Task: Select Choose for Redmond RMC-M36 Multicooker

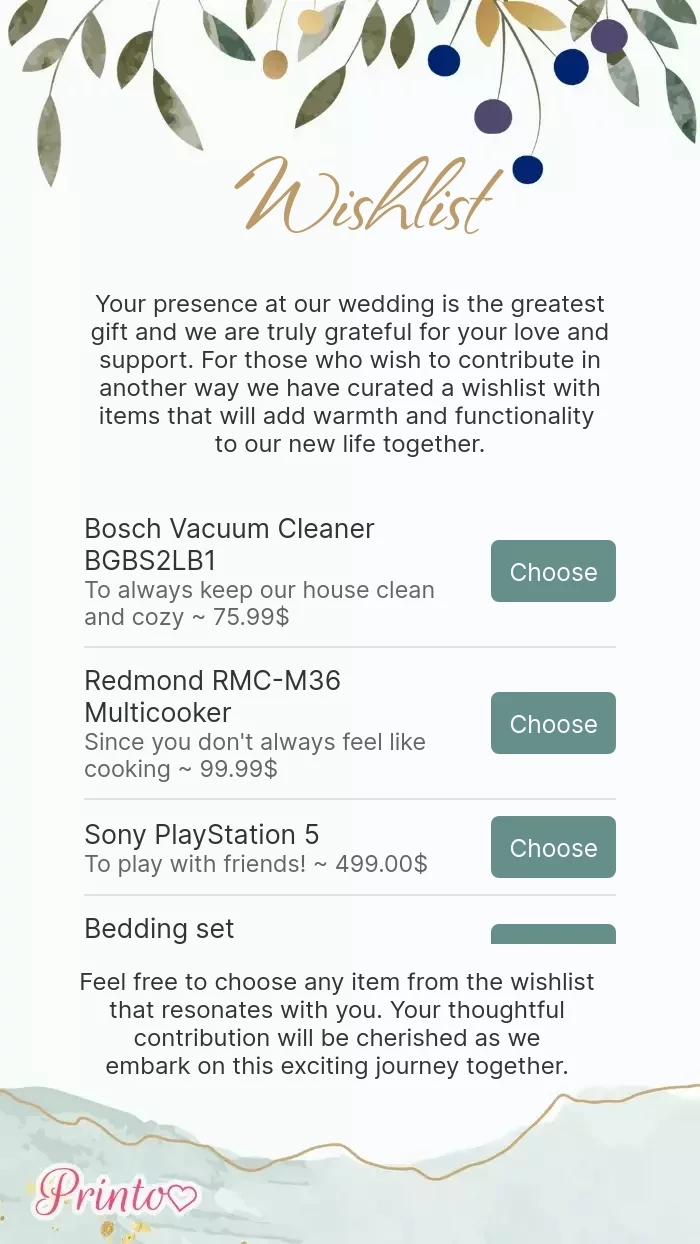Action: [553, 723]
